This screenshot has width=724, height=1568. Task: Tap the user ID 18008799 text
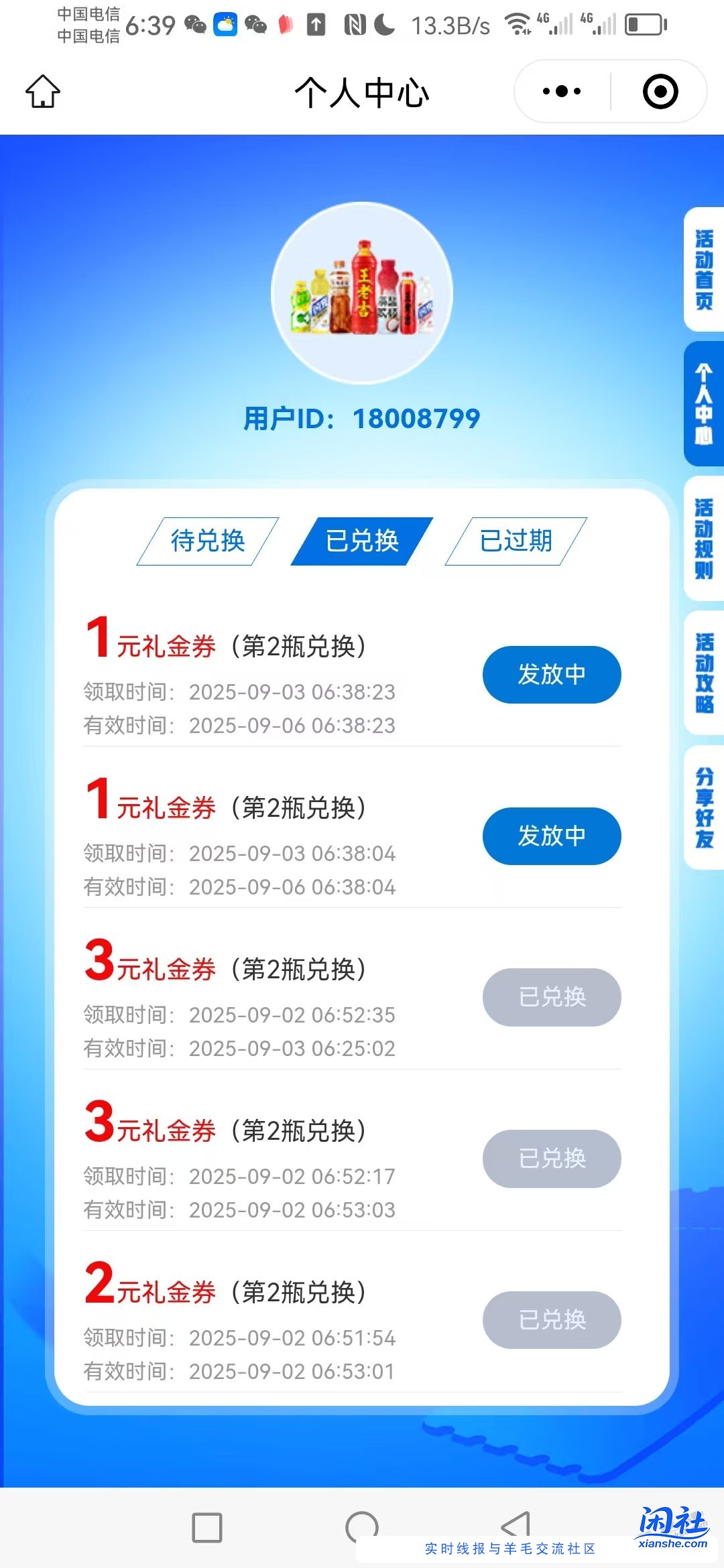[362, 418]
